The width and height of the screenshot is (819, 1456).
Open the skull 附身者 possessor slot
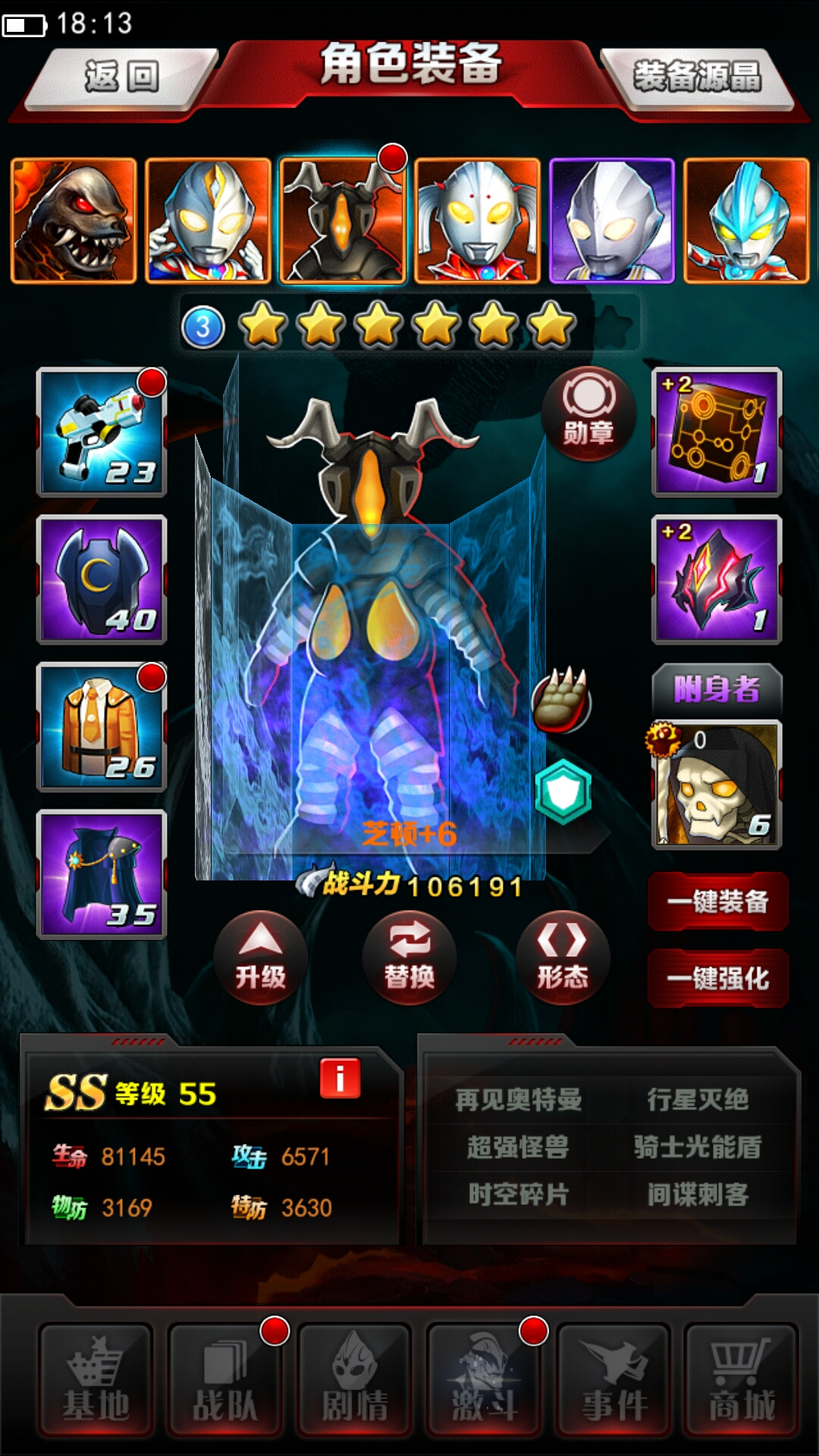[x=717, y=784]
